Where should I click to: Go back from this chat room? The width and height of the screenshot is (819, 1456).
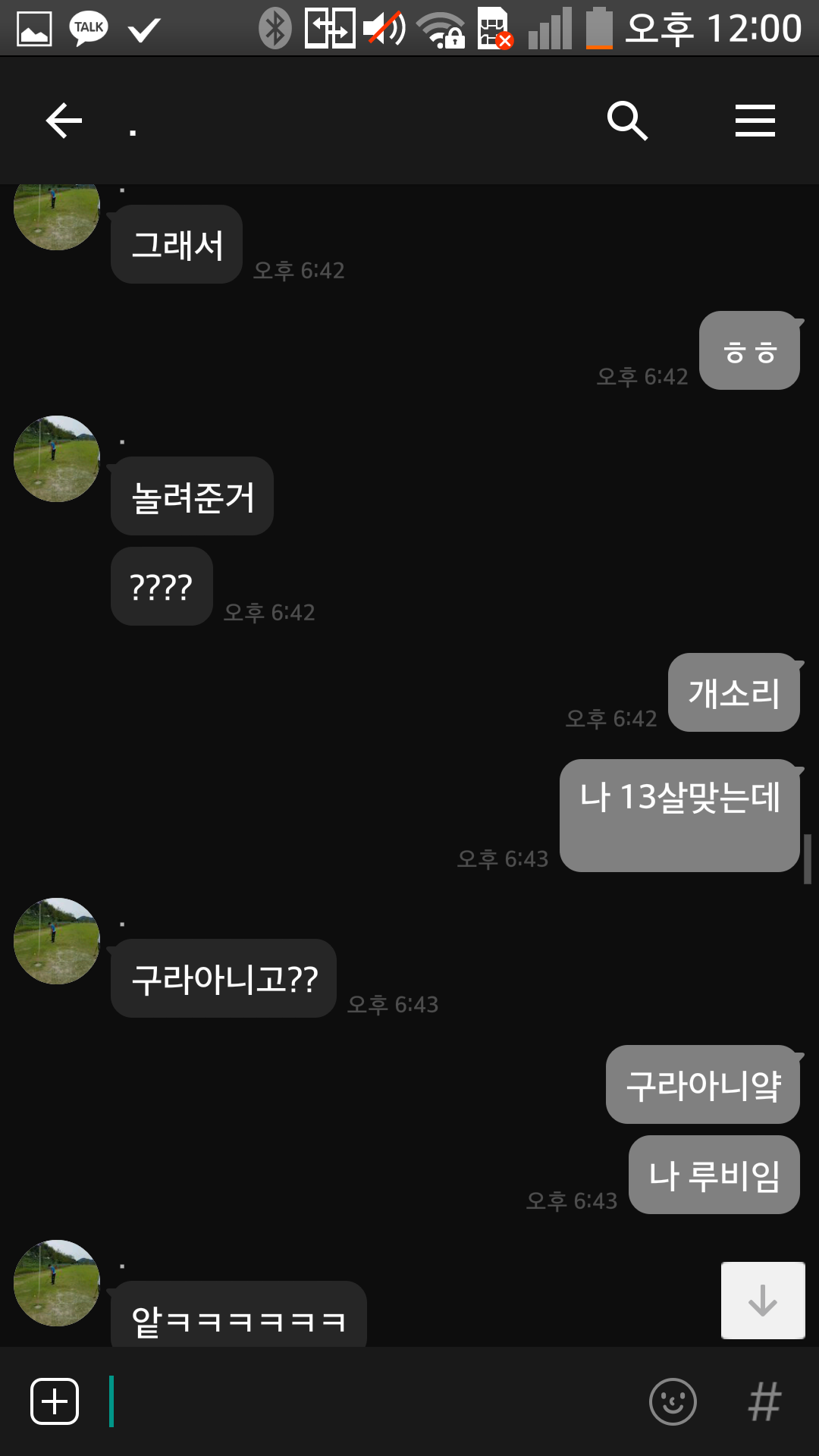64,121
